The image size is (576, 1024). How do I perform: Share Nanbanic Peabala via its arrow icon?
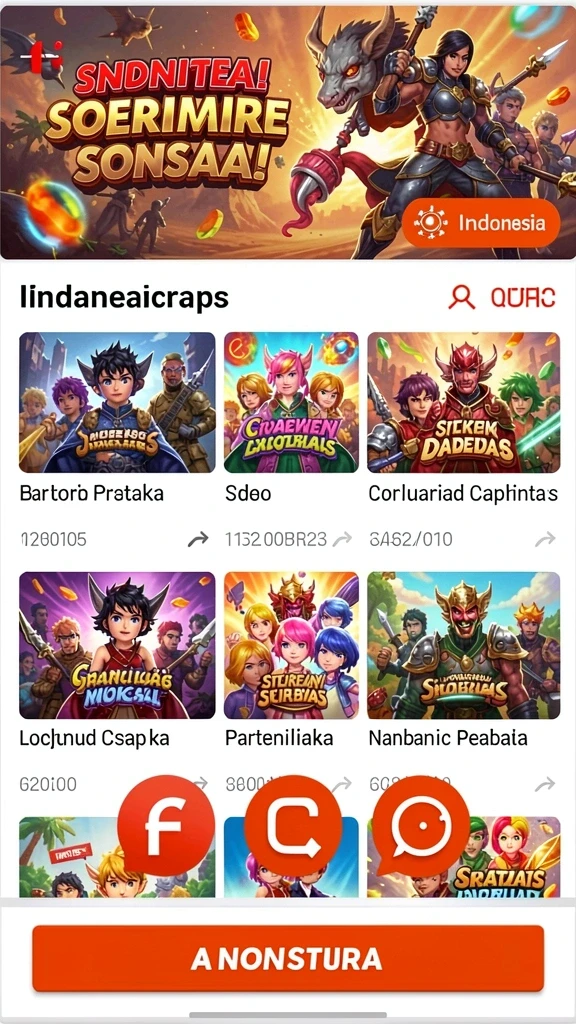point(545,784)
